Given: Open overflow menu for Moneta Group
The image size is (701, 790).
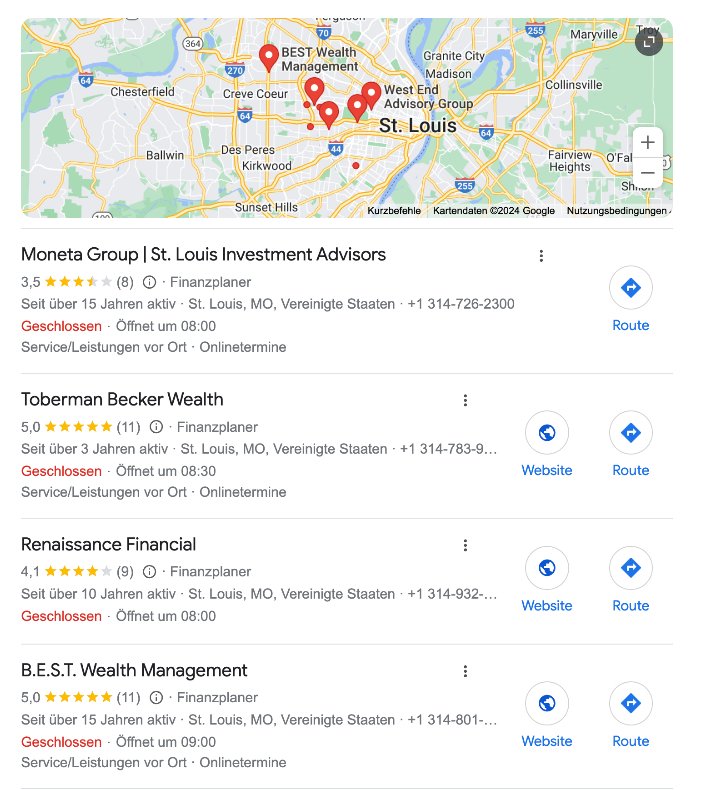Looking at the screenshot, I should pos(541,256).
